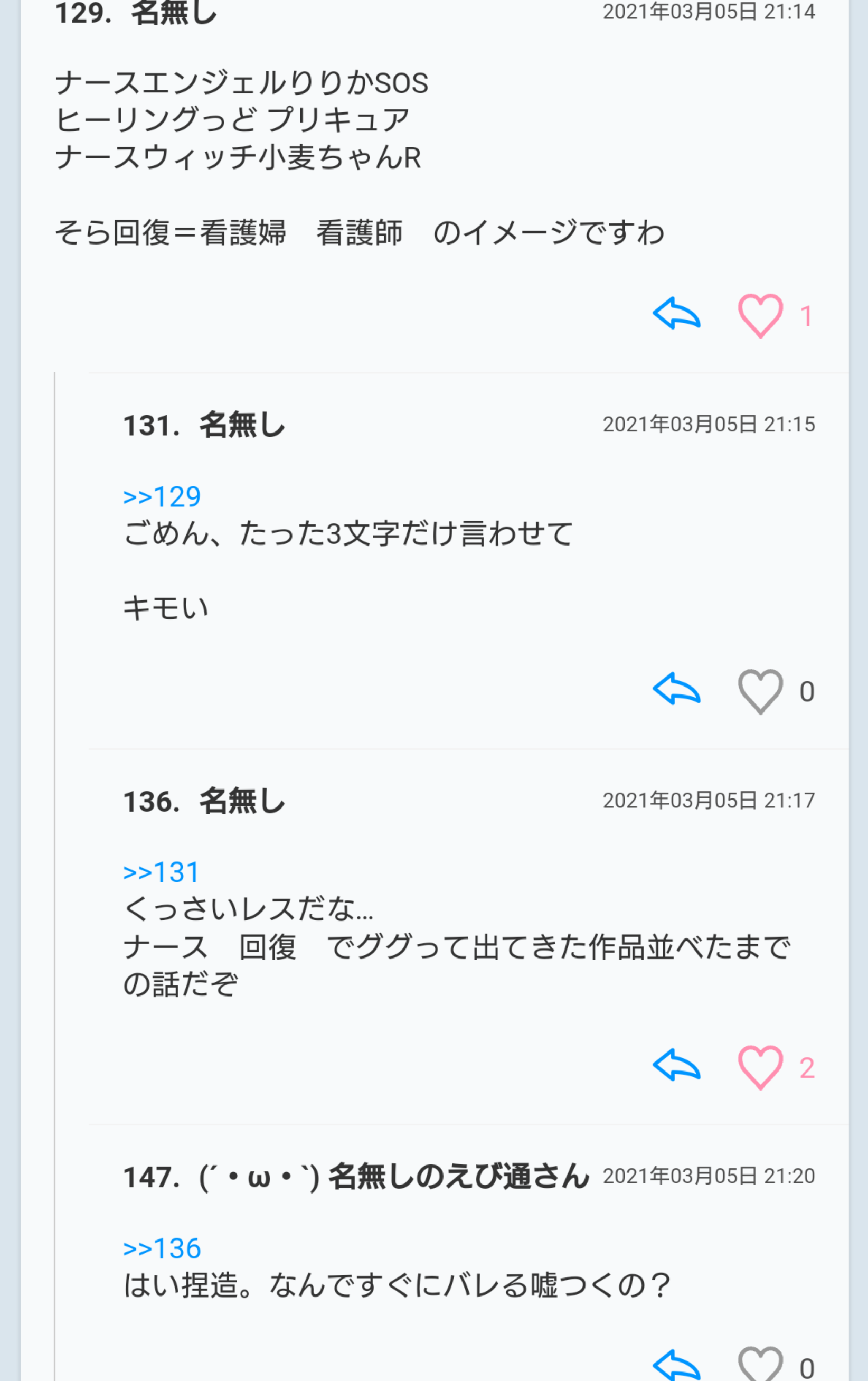Like comment 131 with heart icon
868x1381 pixels.
[x=760, y=691]
